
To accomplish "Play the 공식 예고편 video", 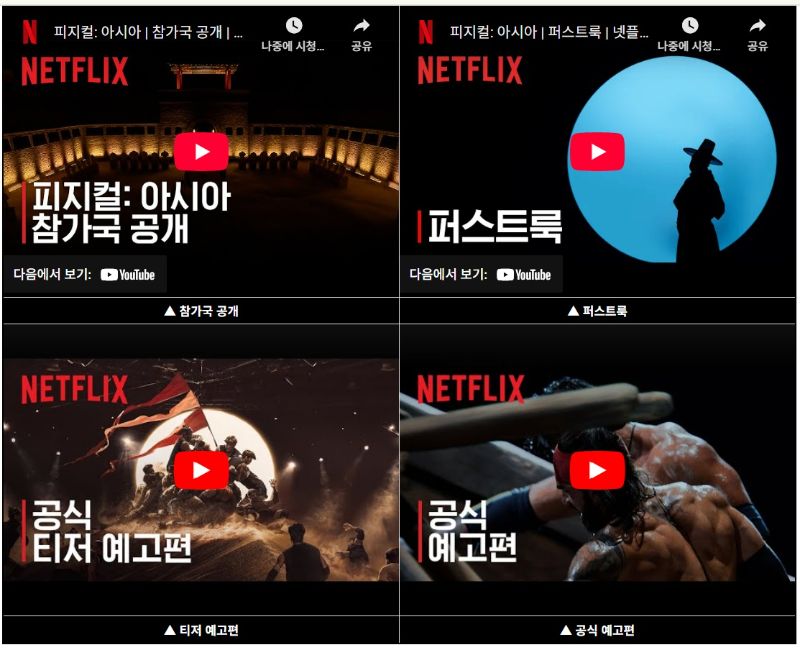I will click(597, 470).
